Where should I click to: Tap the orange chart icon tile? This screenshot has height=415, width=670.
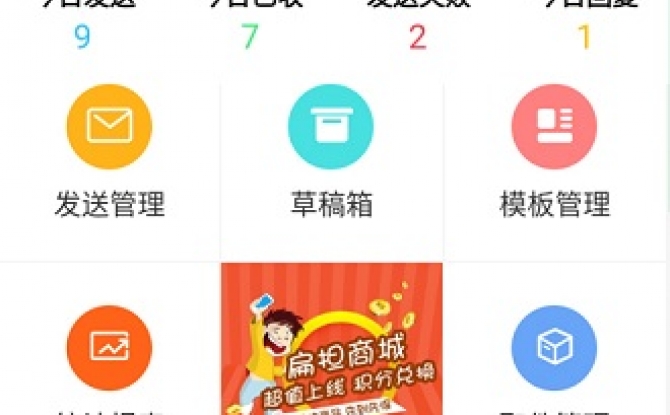109,347
